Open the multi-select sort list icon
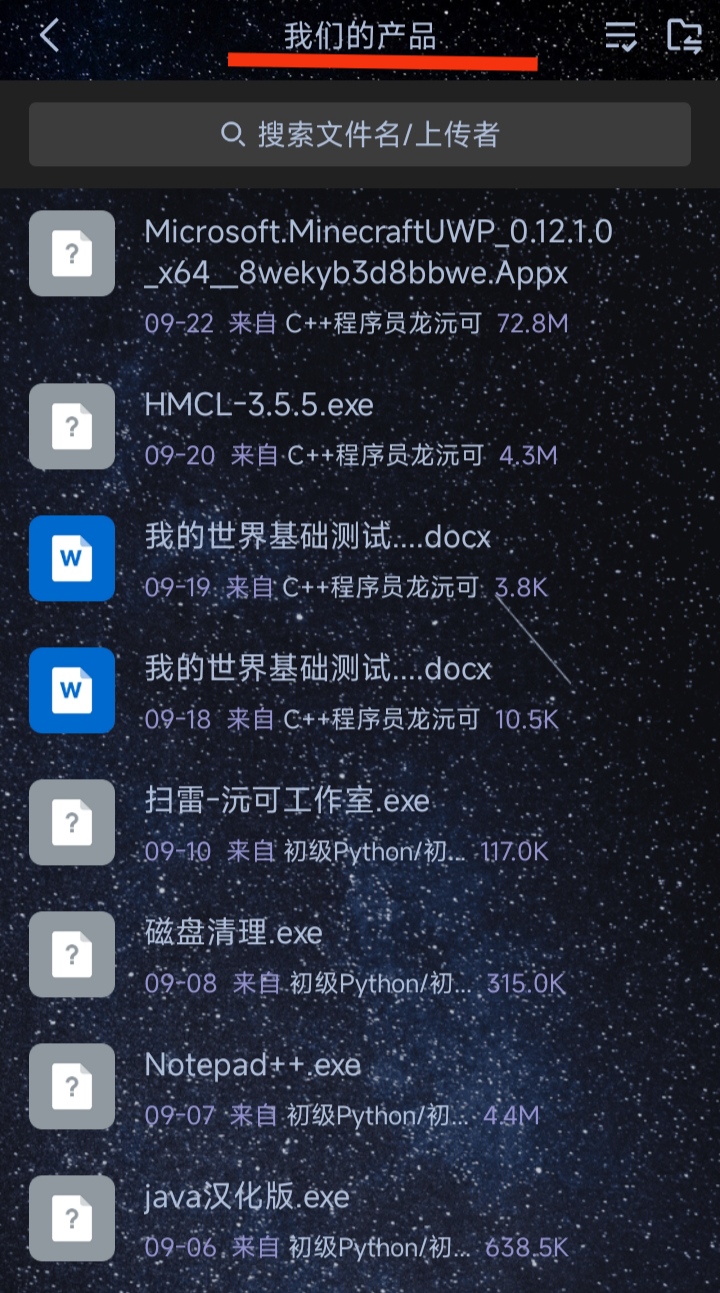Screen dimensions: 720x1293 click(x=621, y=36)
